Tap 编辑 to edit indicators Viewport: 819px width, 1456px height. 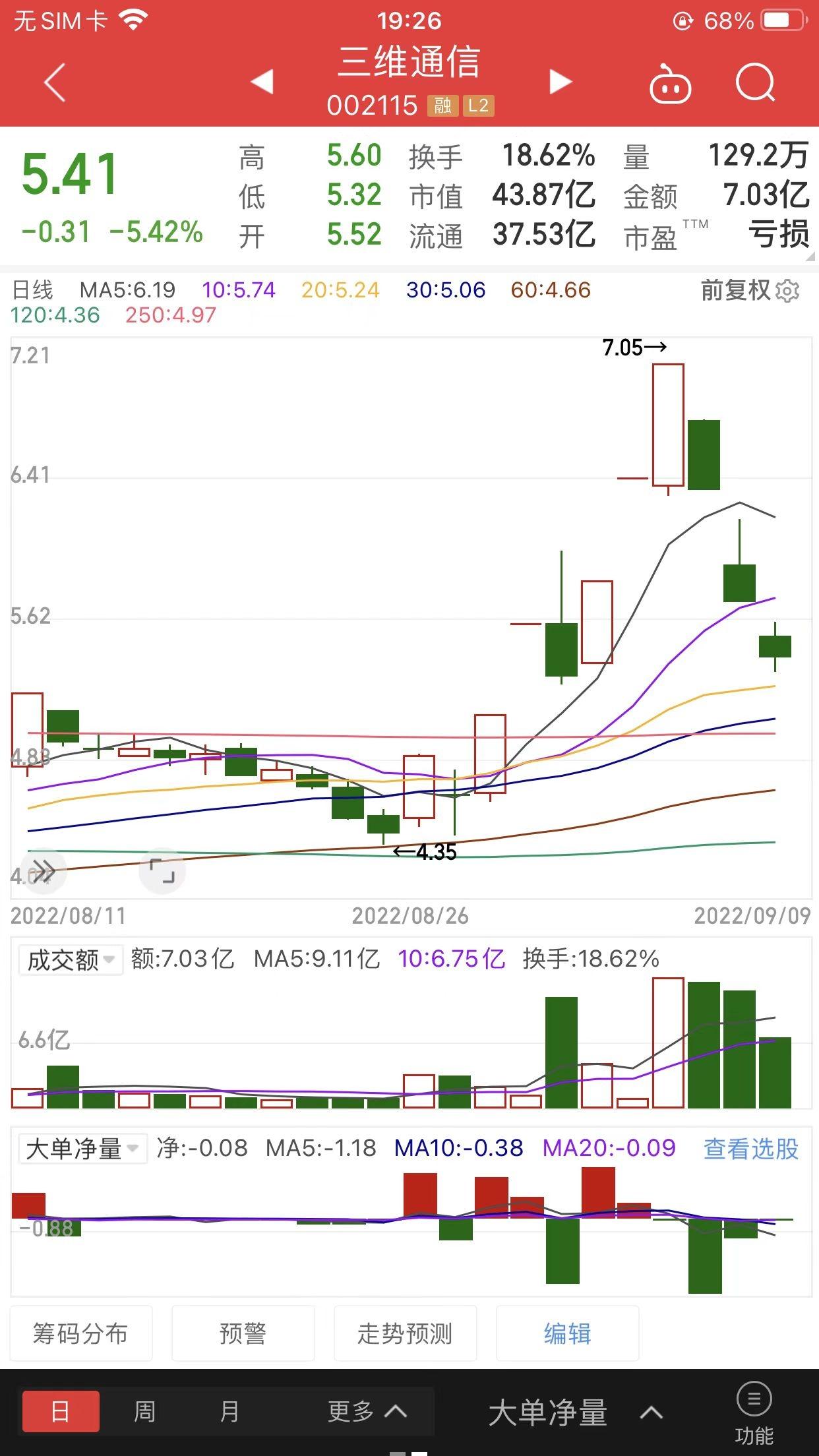tap(567, 1333)
